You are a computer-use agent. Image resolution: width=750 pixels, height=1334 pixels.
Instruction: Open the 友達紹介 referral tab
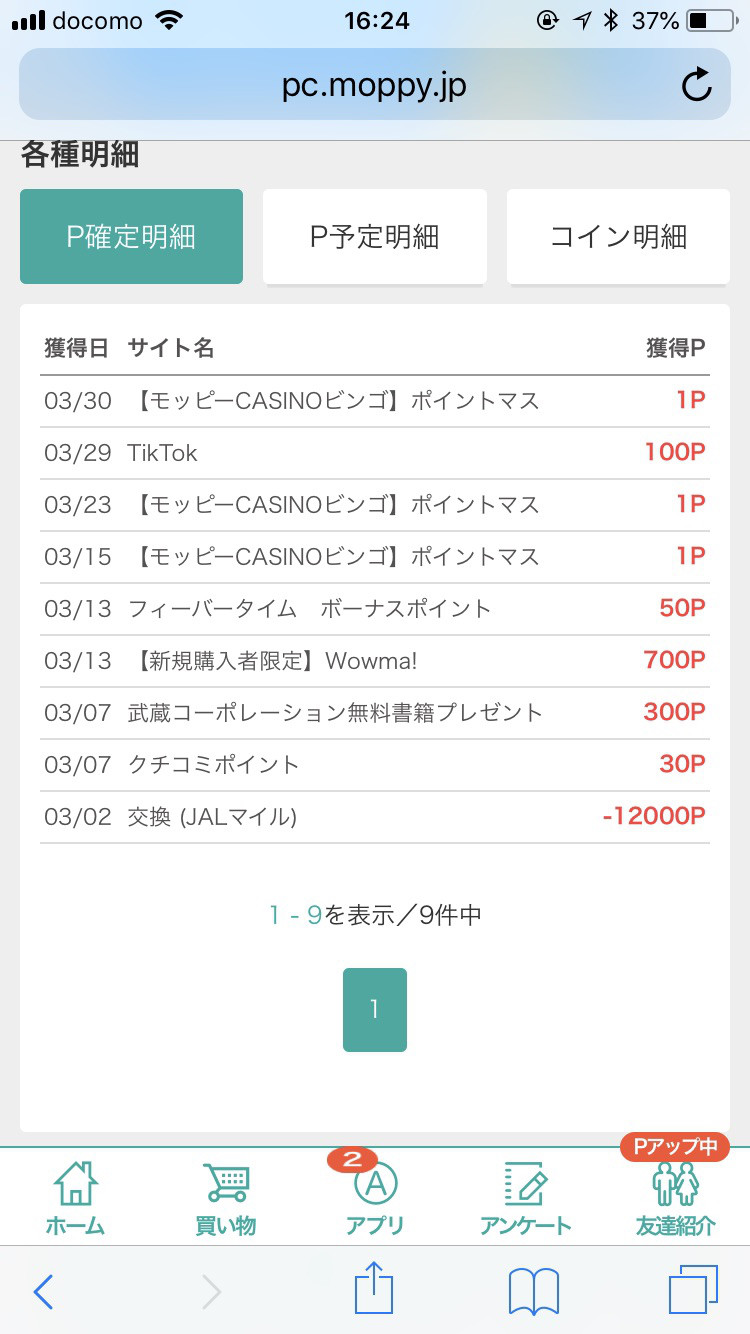tap(676, 1197)
